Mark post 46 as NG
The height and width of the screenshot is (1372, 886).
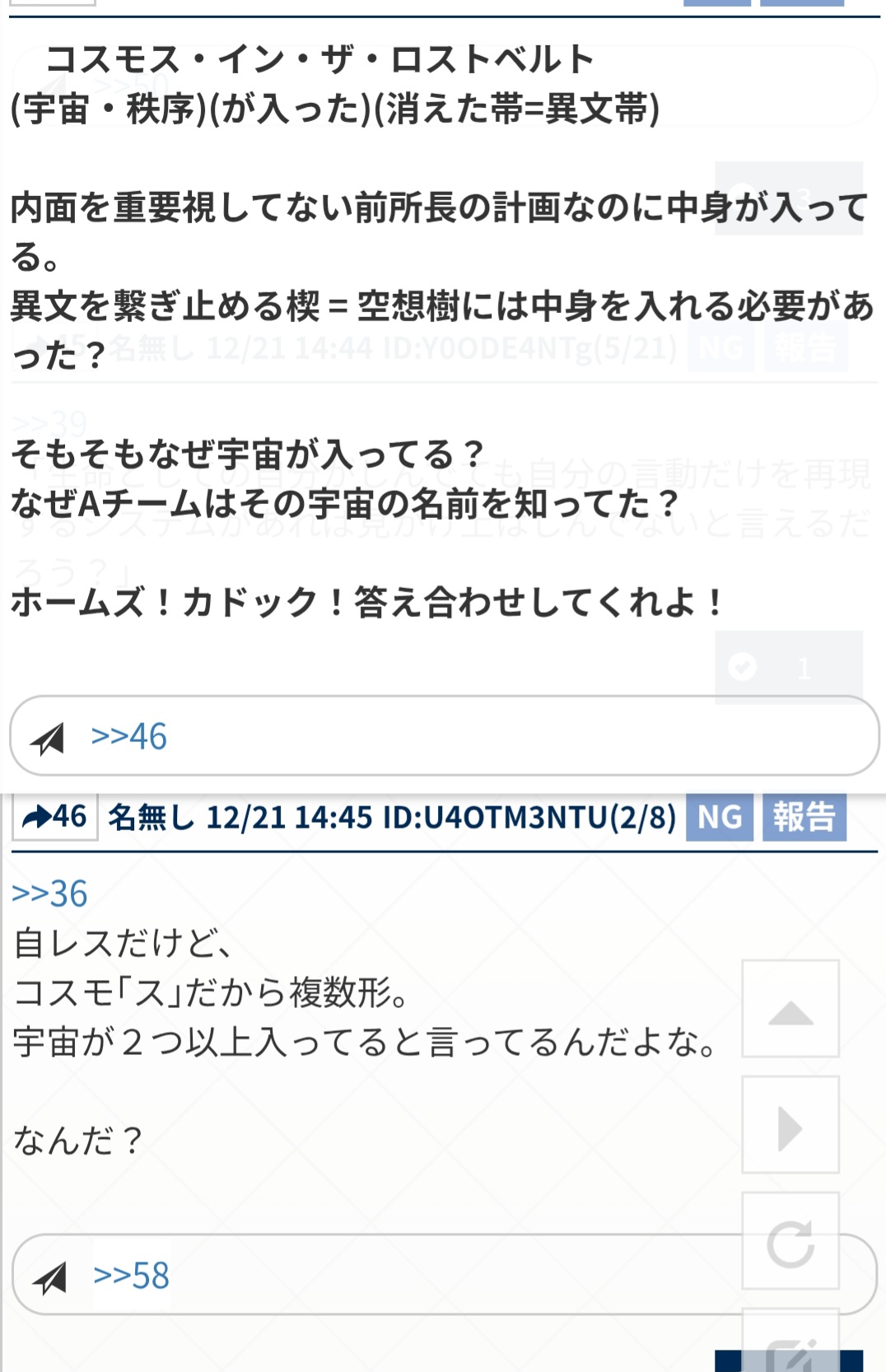click(x=719, y=818)
